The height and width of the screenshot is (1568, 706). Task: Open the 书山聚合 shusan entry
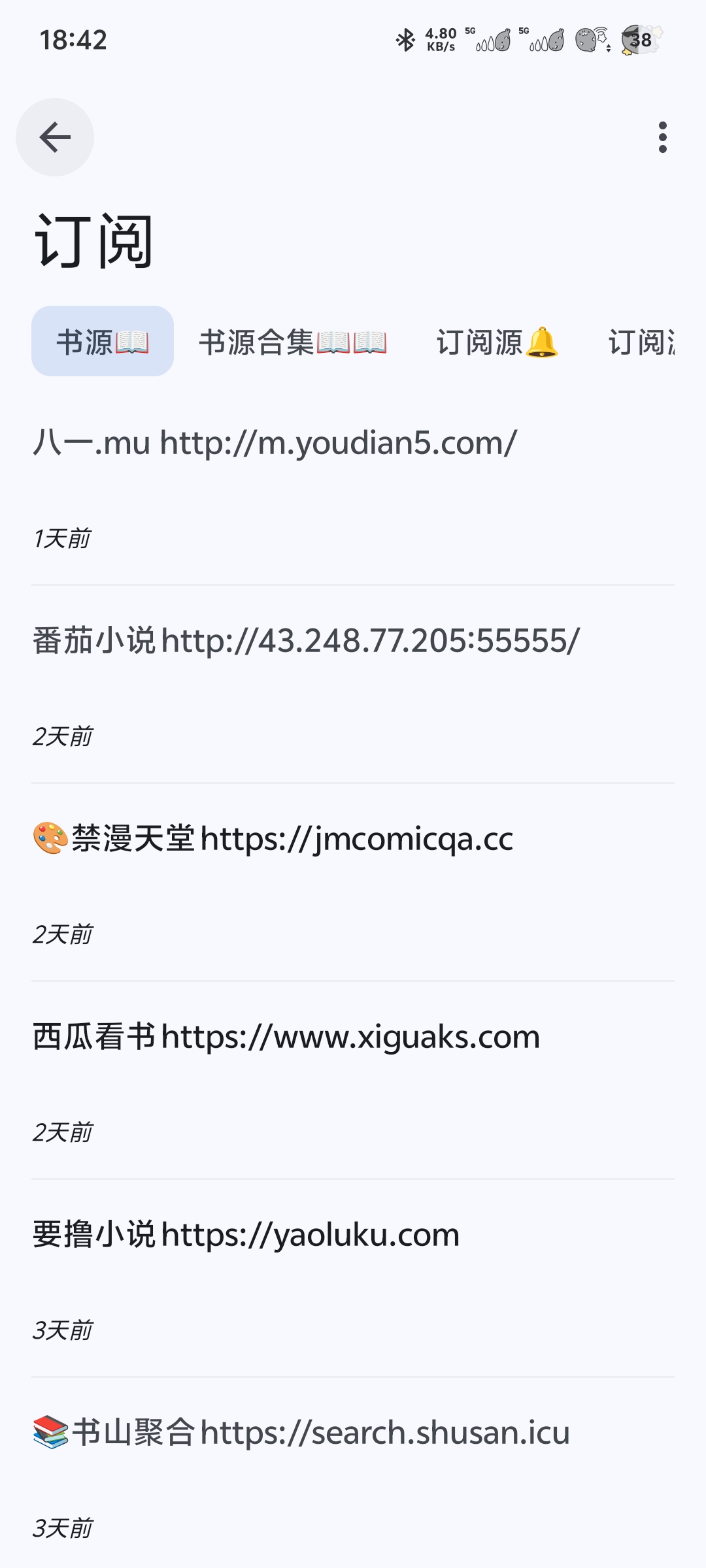pos(302,1433)
